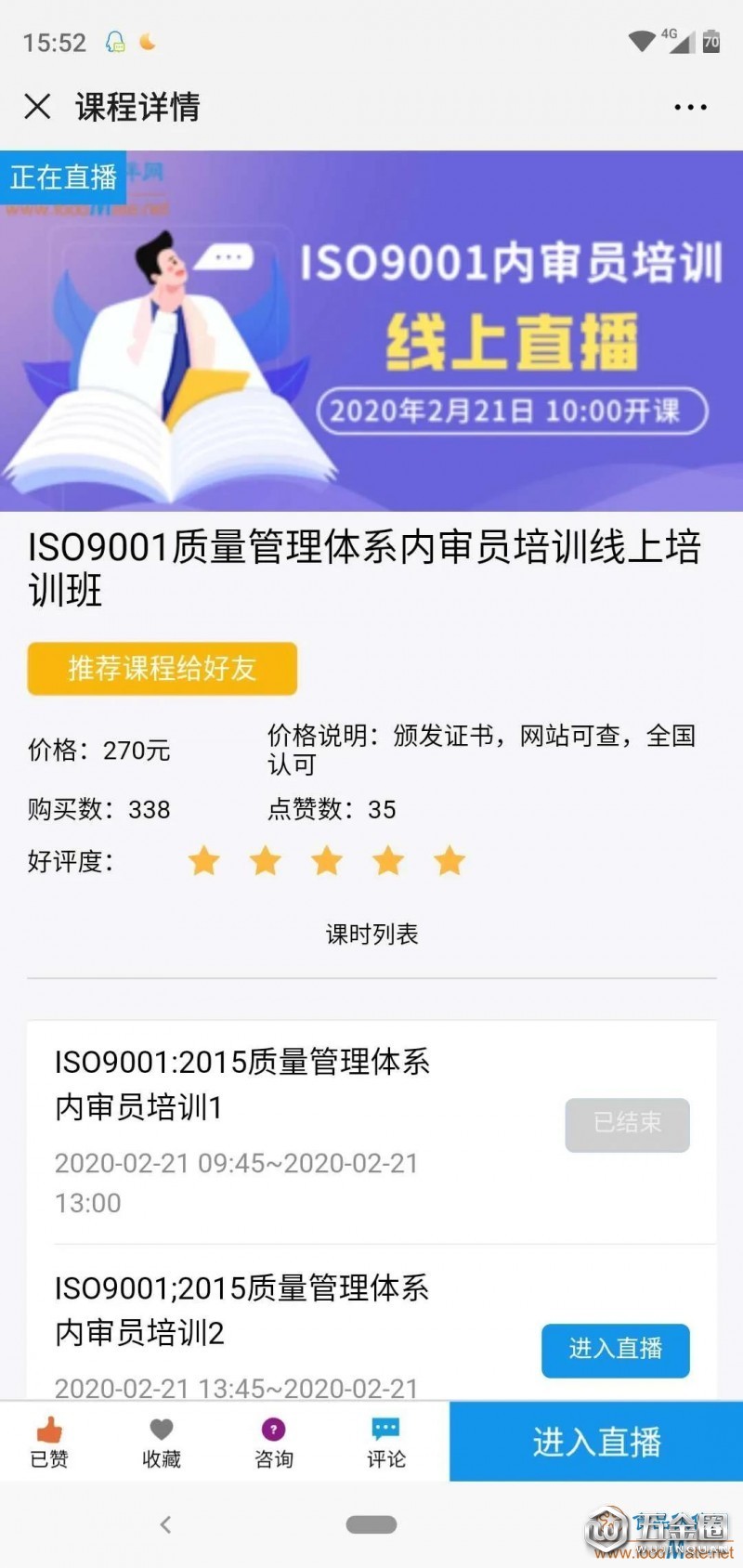Select the 课时列表 tab
The height and width of the screenshot is (1568, 743).
point(371,934)
